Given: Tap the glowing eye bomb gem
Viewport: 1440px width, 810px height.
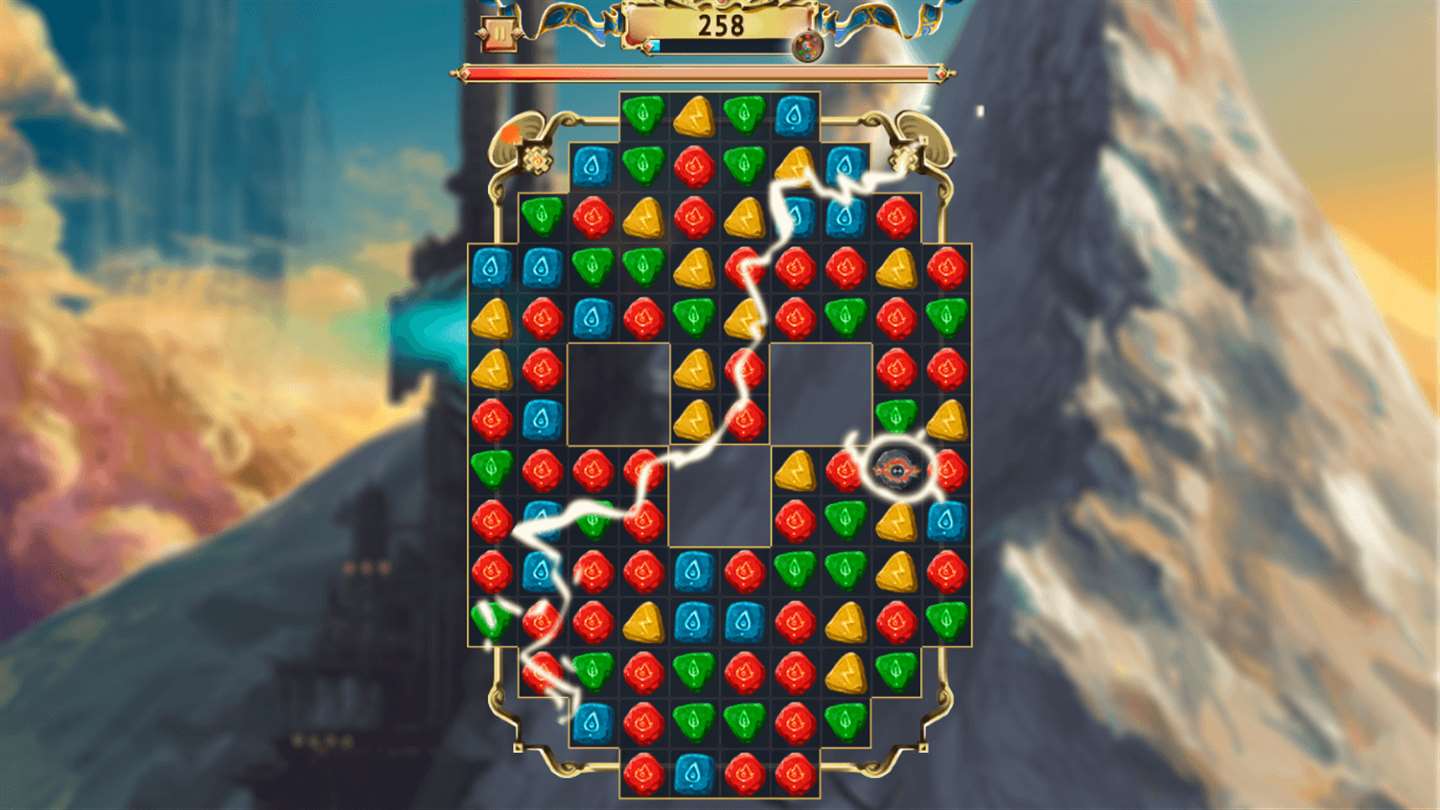Looking at the screenshot, I should click(897, 469).
